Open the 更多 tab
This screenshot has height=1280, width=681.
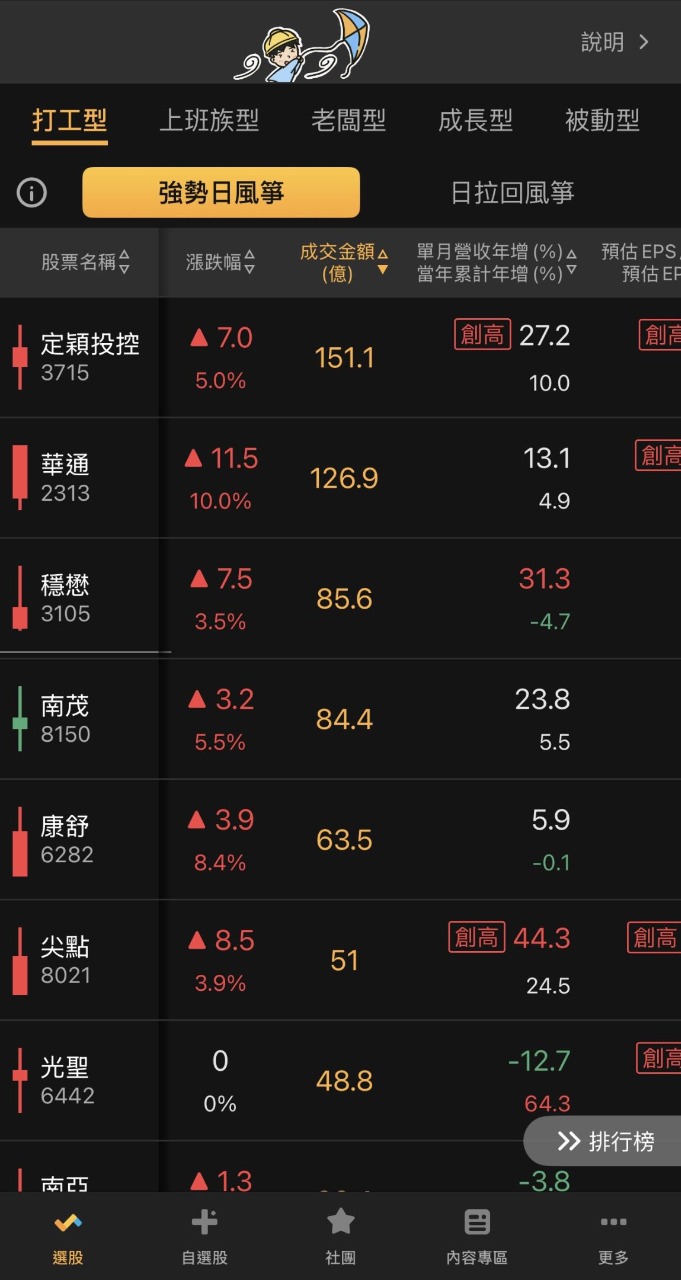[613, 1237]
